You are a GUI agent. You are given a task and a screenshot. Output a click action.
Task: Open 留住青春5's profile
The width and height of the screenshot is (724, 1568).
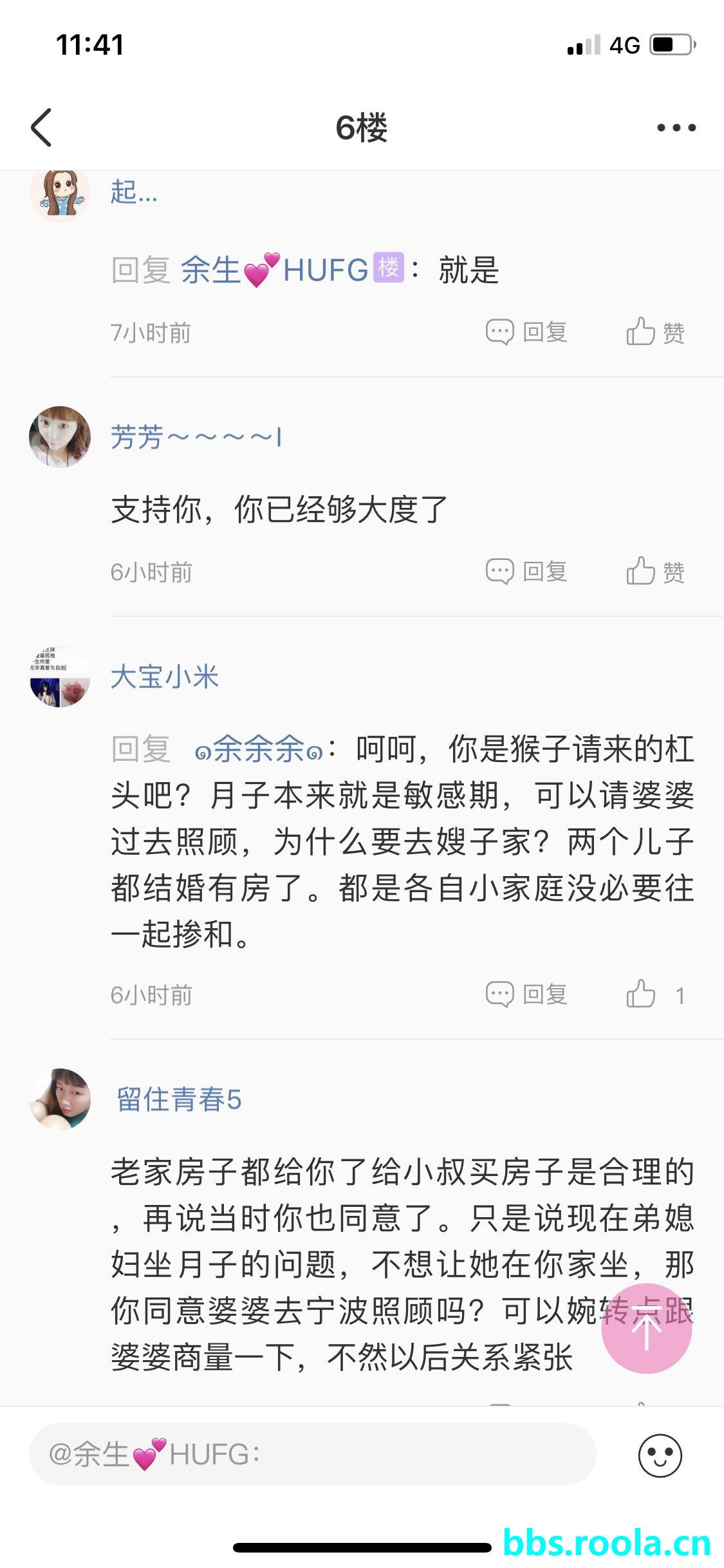179,1099
